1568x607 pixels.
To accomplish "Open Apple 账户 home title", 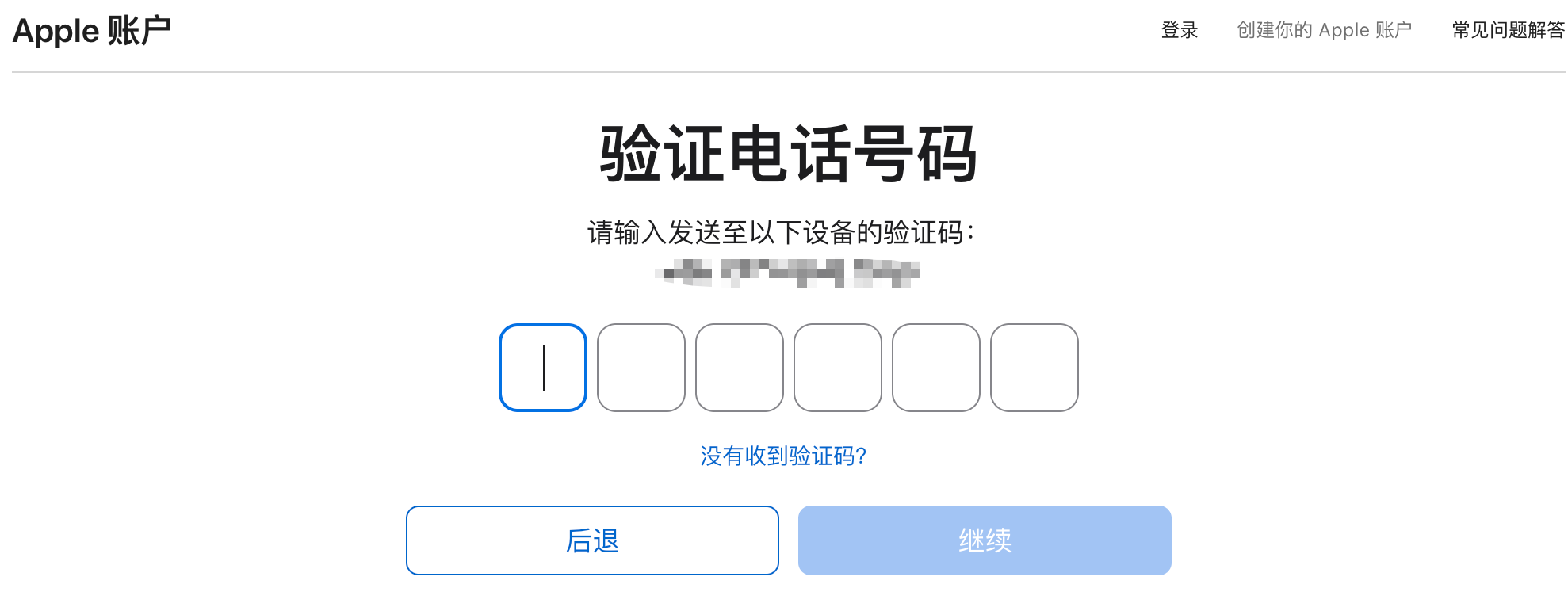I will (x=92, y=31).
